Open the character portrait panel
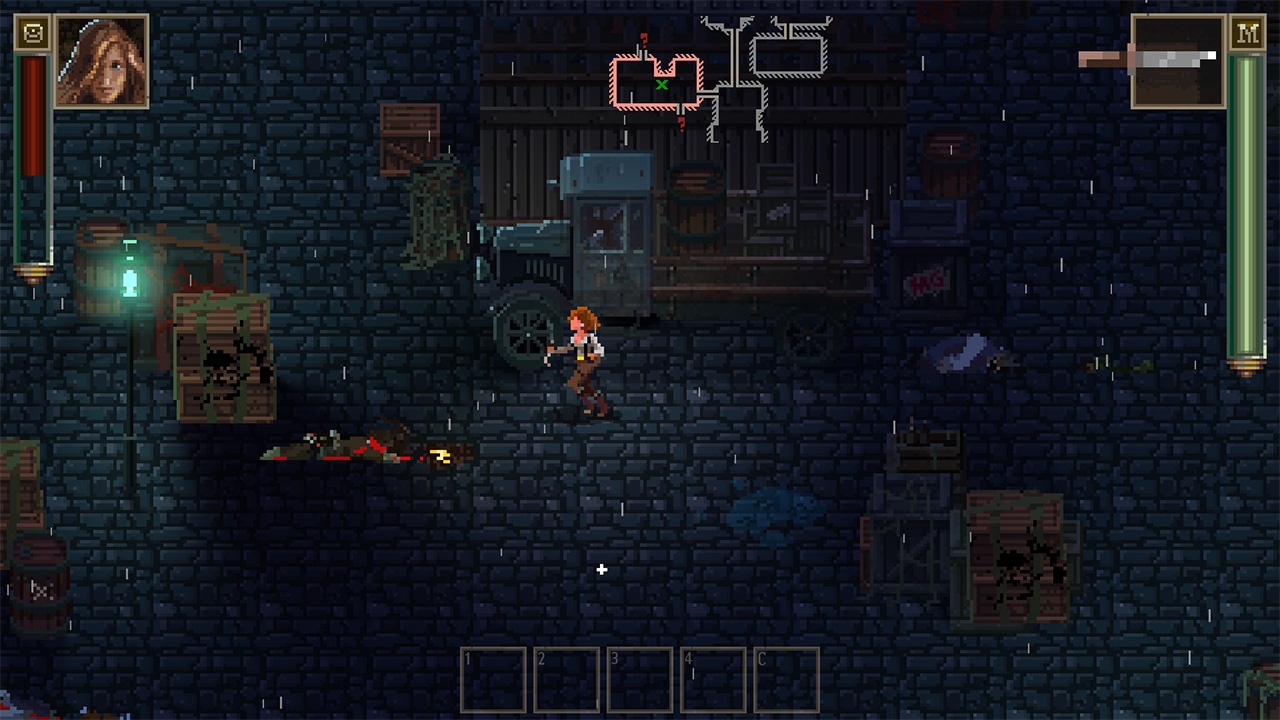The height and width of the screenshot is (720, 1280). tap(102, 60)
